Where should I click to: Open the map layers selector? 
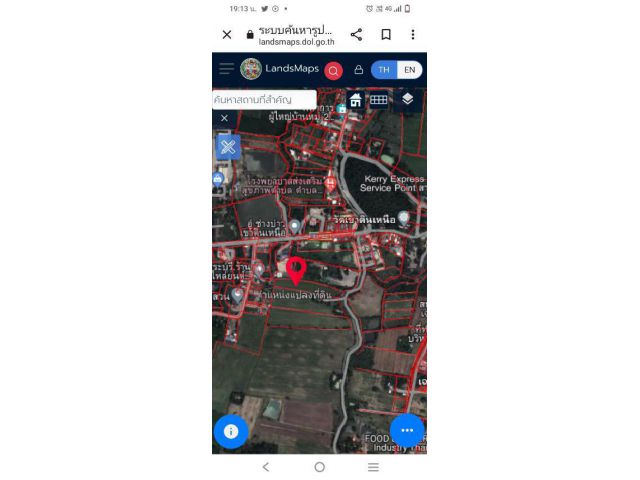[x=407, y=99]
